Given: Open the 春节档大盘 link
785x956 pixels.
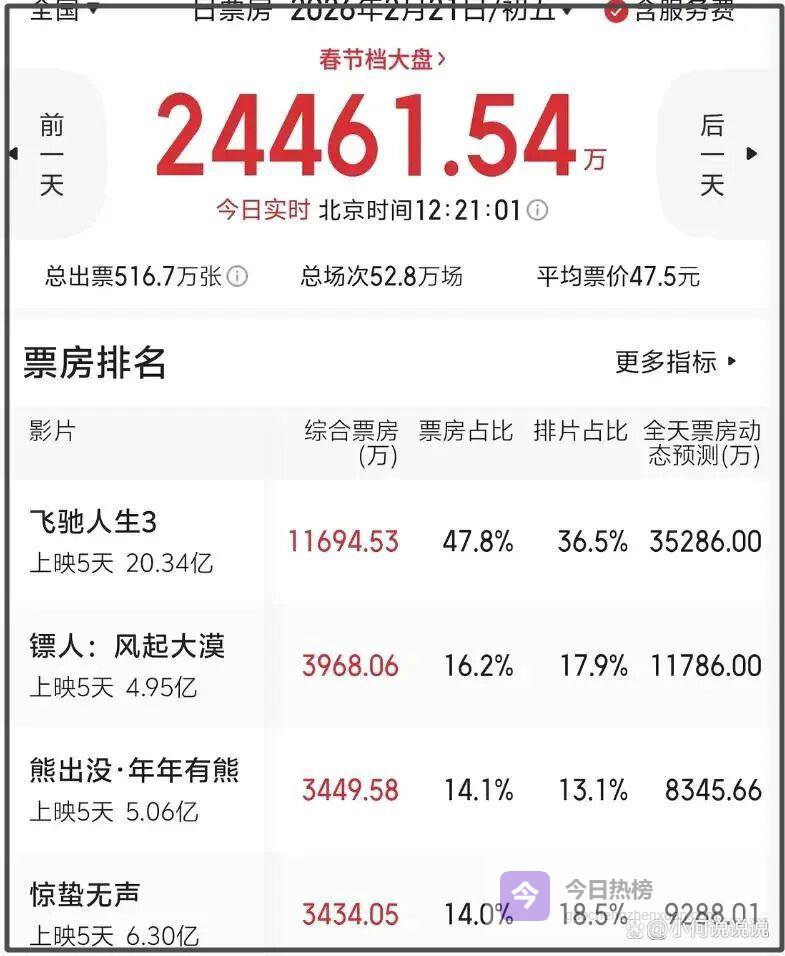Looking at the screenshot, I should pyautogui.click(x=382, y=59).
